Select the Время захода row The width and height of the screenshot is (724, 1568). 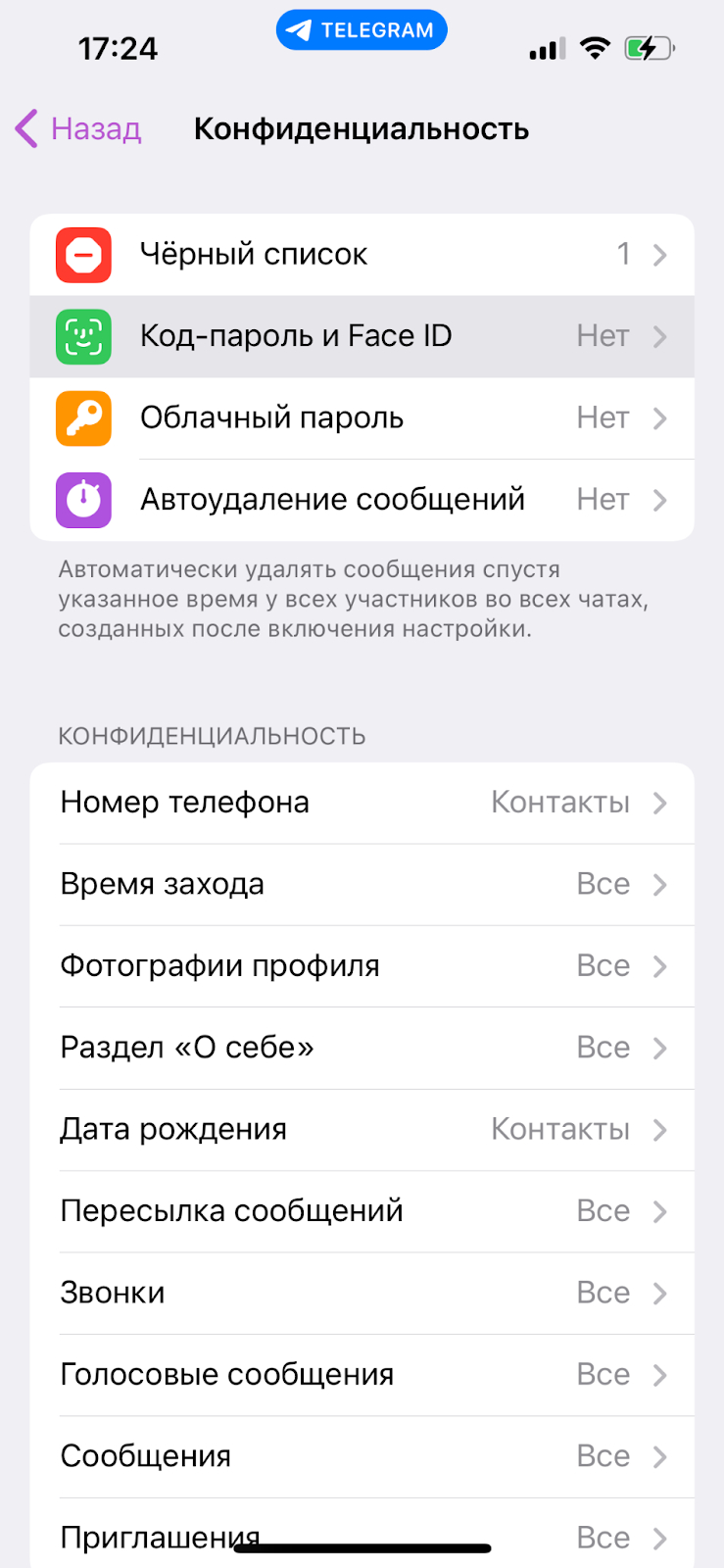click(362, 884)
